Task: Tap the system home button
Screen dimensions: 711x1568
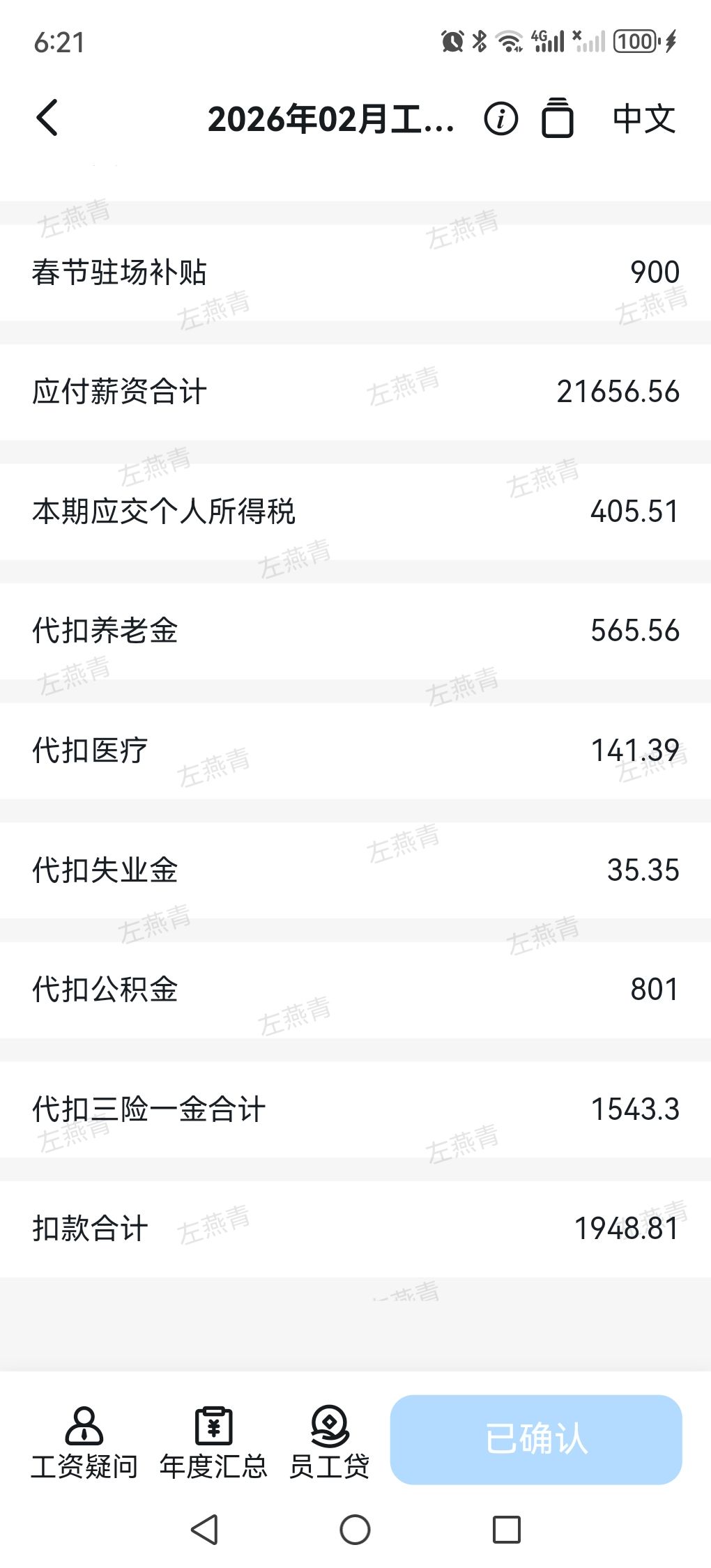Action: [355, 1530]
